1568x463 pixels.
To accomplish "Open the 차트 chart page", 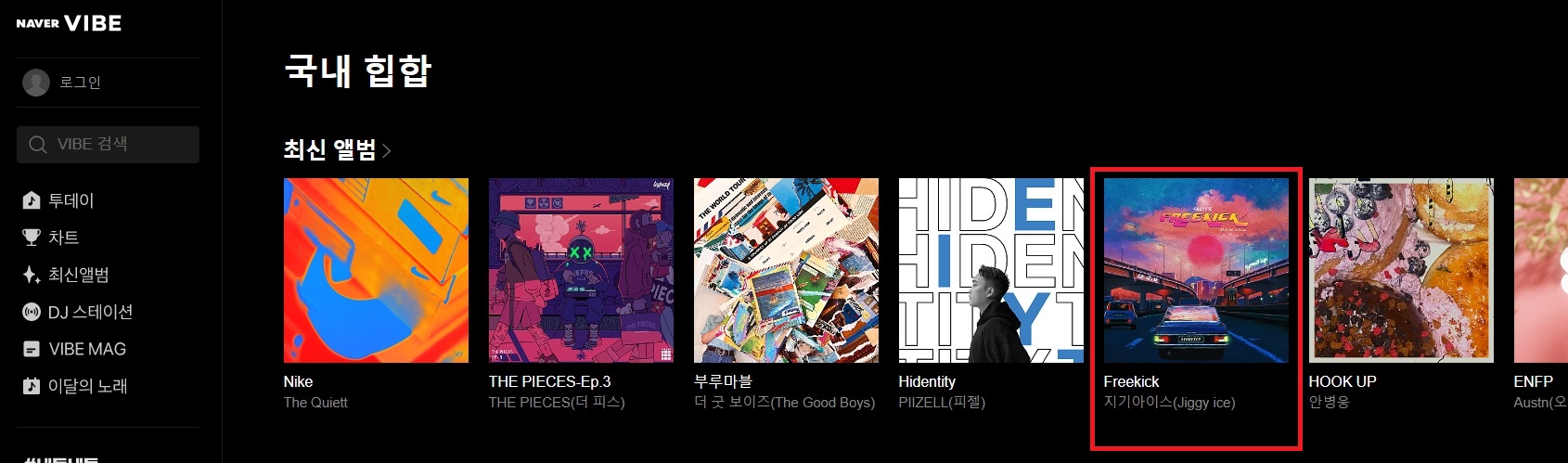I will (63, 238).
